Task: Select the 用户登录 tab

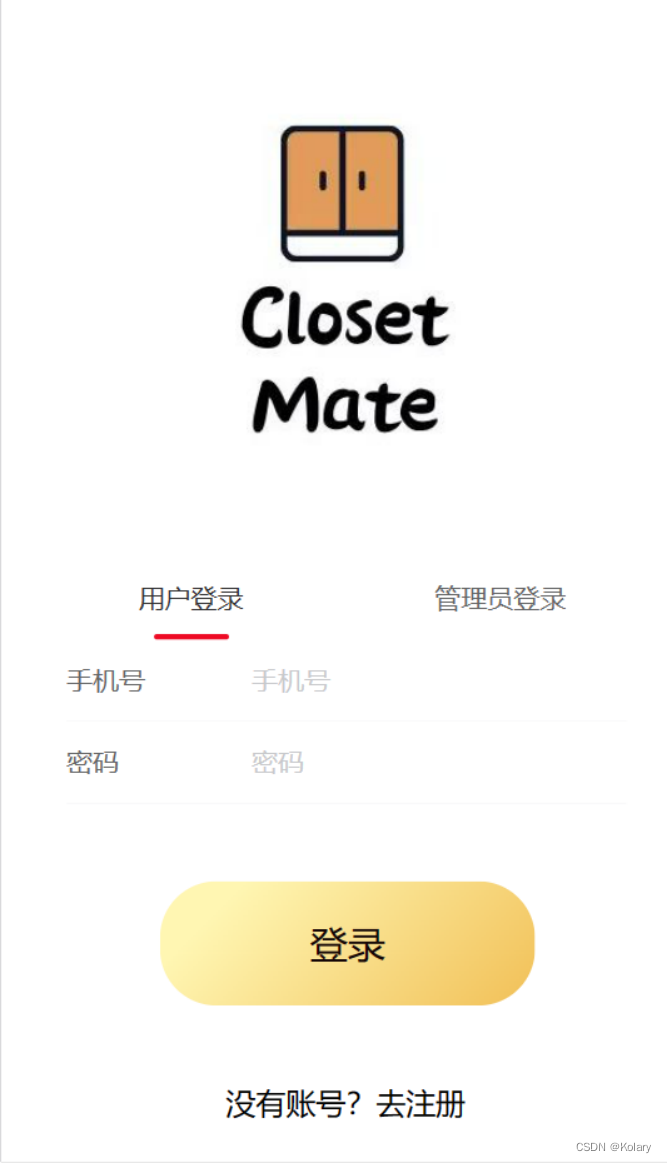Action: 191,600
